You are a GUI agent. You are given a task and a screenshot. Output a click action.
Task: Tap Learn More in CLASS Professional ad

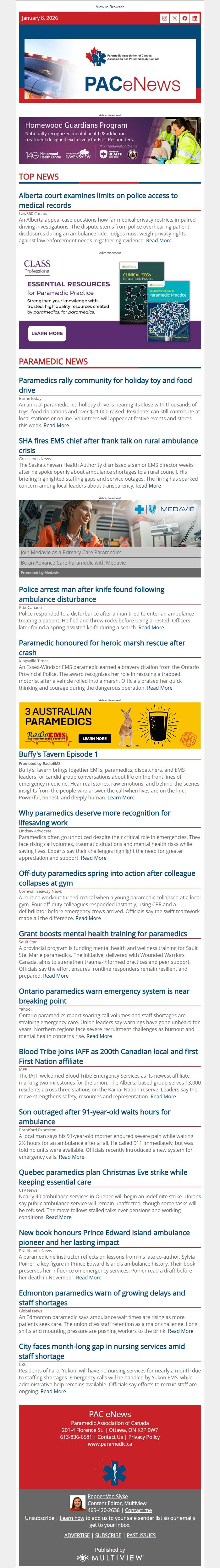pyautogui.click(x=47, y=333)
